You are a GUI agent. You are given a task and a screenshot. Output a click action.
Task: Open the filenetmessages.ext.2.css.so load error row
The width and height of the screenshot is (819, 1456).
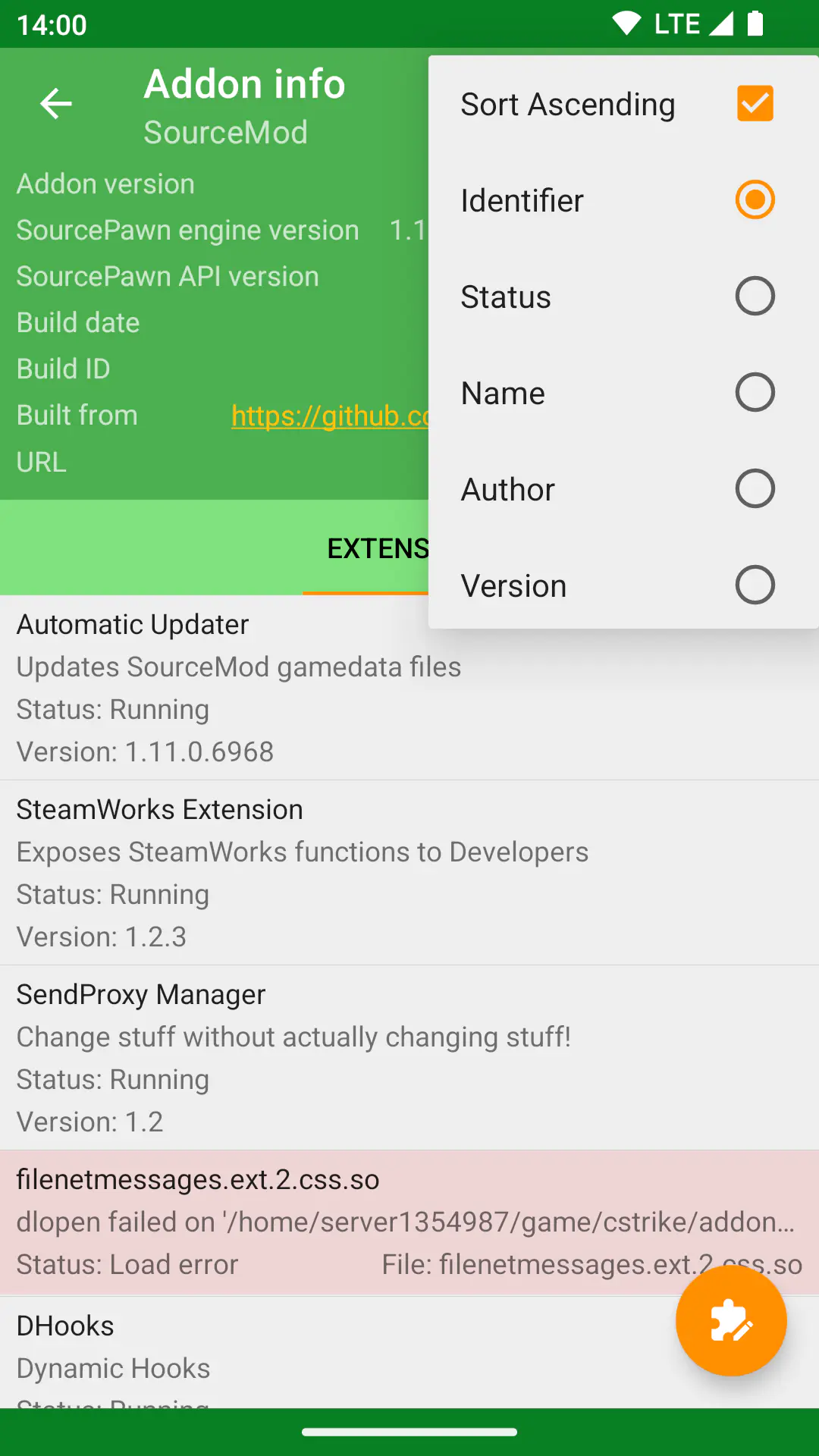409,1222
